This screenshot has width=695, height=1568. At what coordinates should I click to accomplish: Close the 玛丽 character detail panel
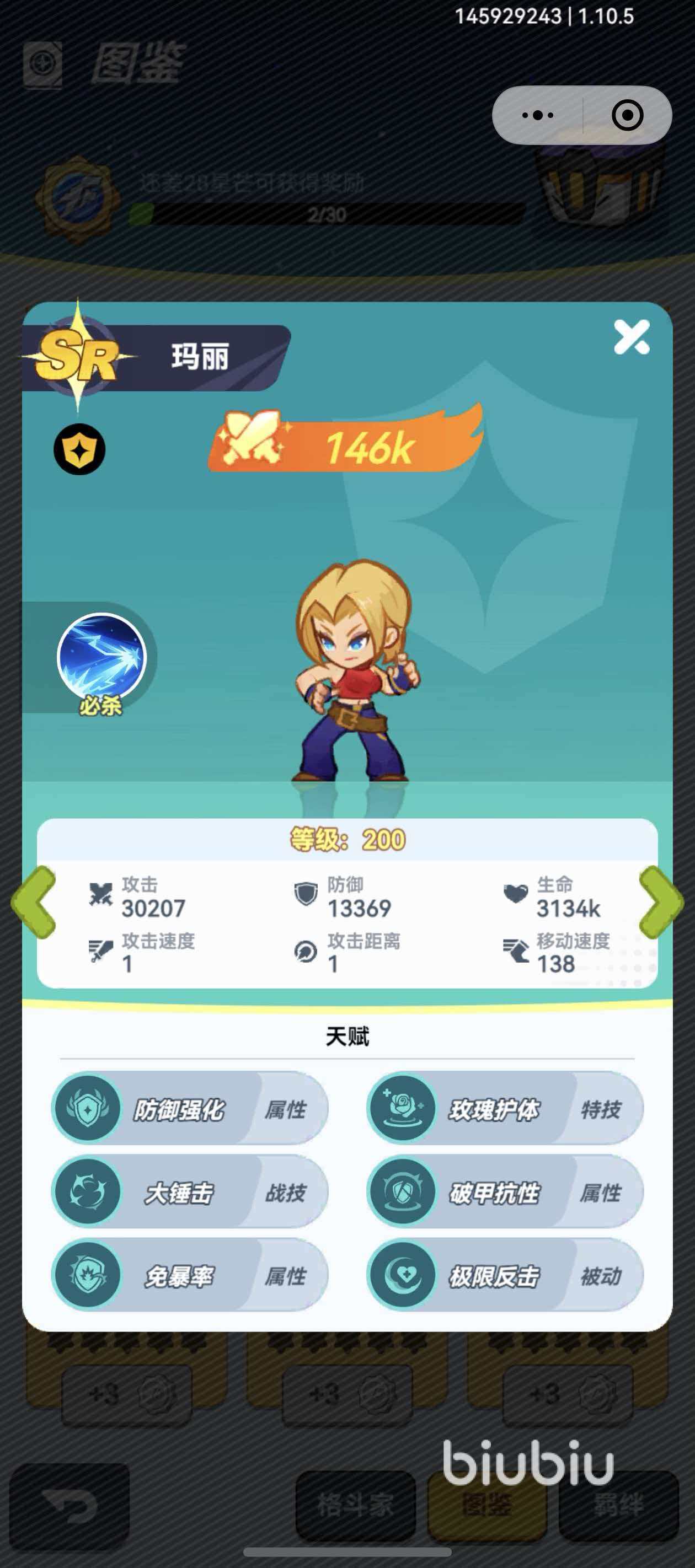click(x=631, y=337)
